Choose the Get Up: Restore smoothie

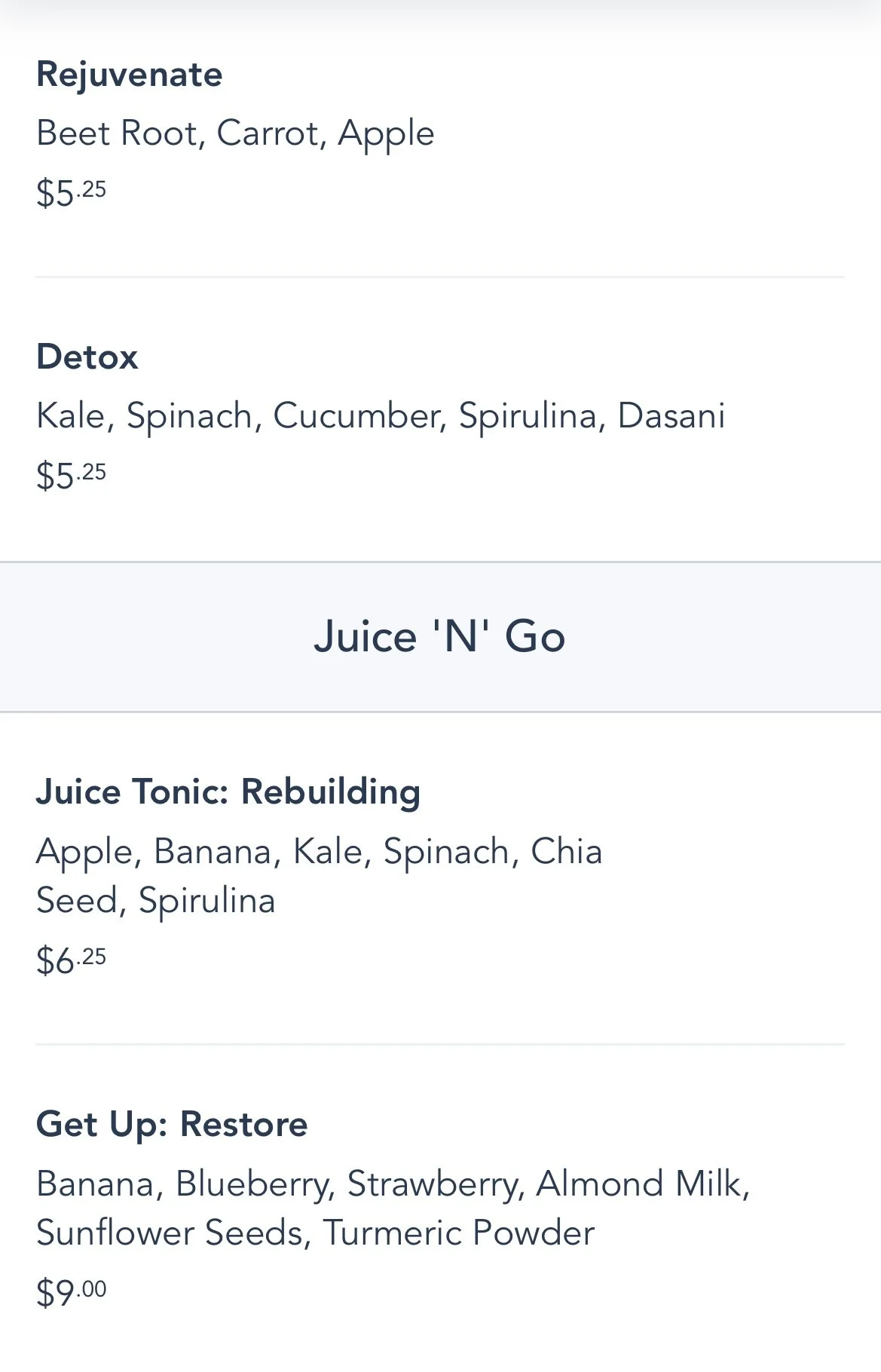pyautogui.click(x=172, y=1125)
